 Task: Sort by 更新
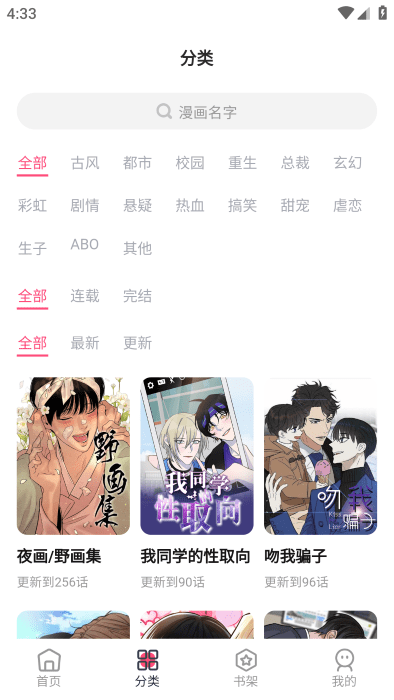[137, 343]
